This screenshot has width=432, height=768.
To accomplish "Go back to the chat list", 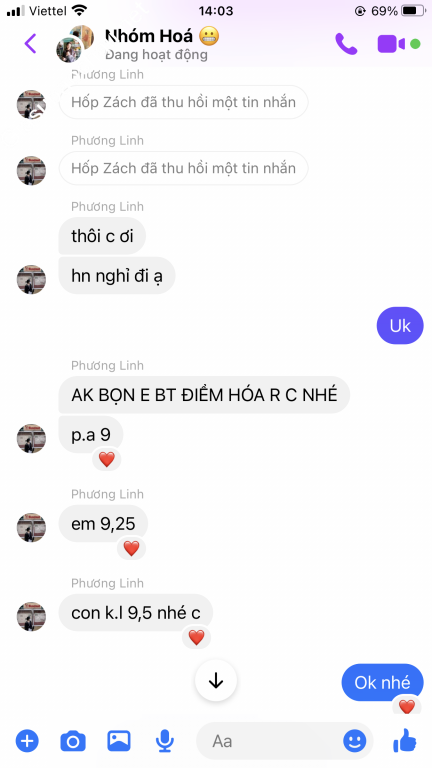I will click(x=30, y=44).
